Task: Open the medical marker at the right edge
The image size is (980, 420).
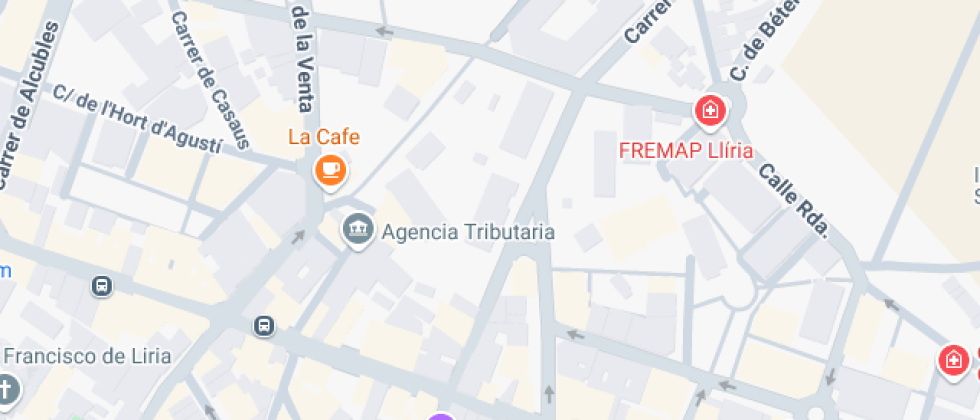Action: [953, 360]
